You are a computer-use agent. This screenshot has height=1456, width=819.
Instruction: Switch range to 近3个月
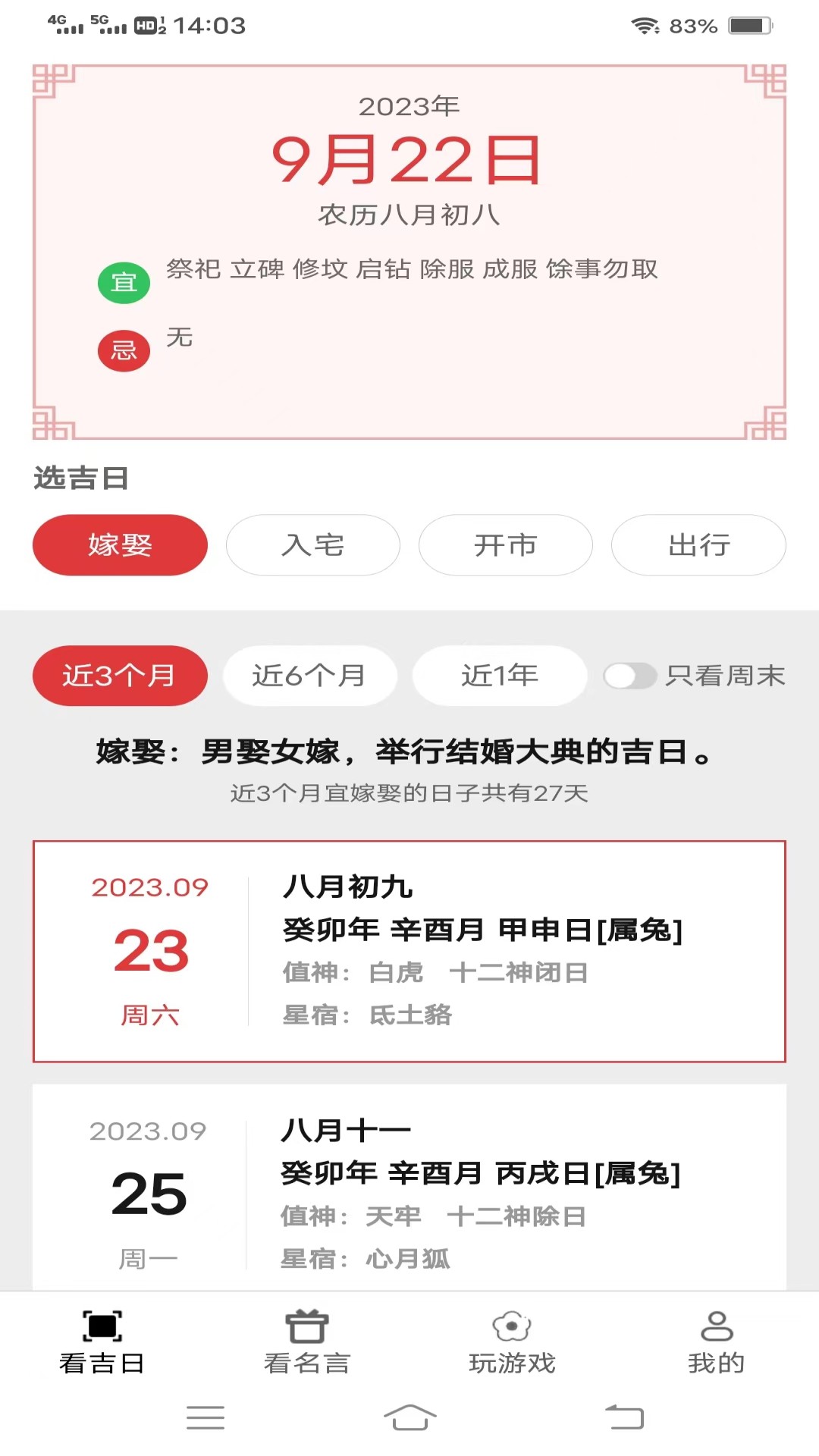120,676
